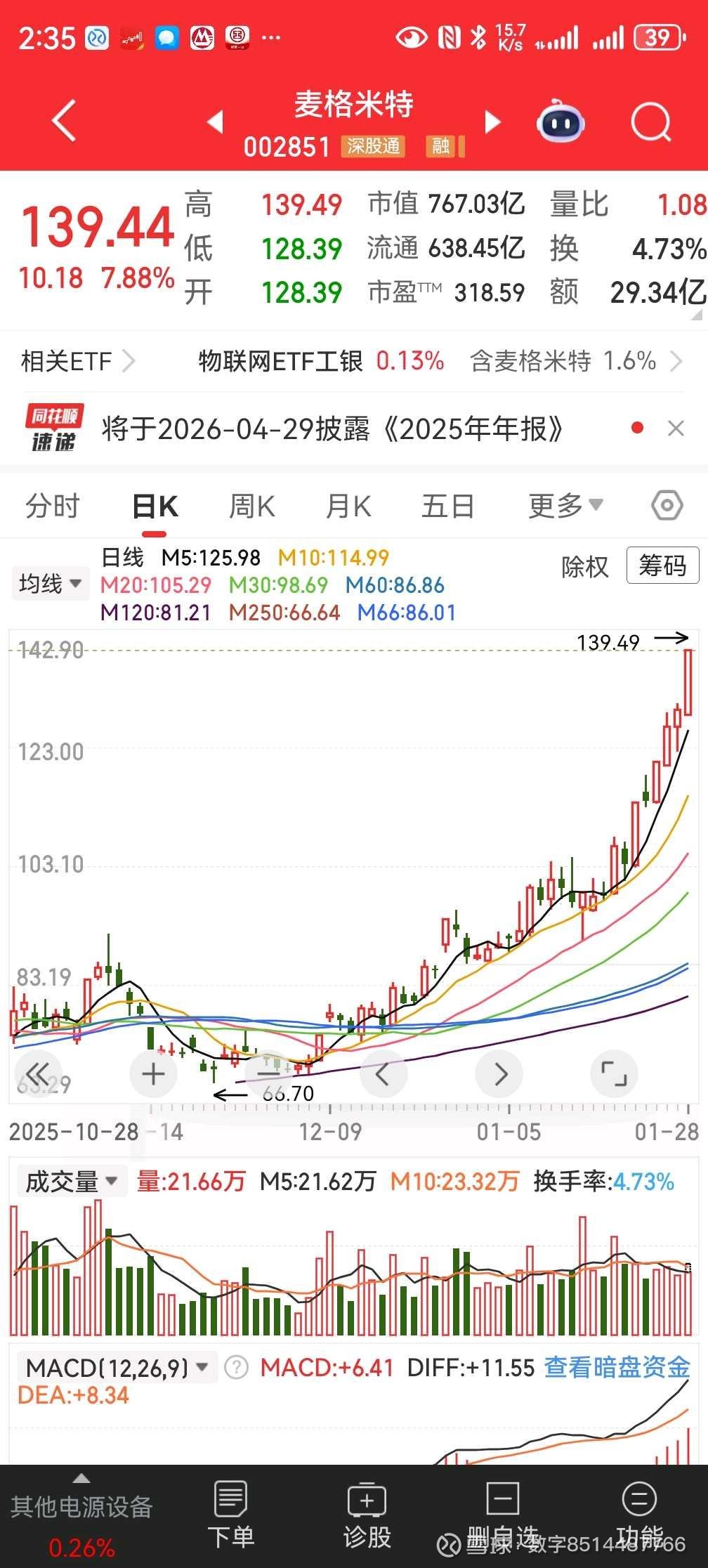Screen dimensions: 708x1568
Task: Zoom in the K-line chart with plus
Action: 153,1073
